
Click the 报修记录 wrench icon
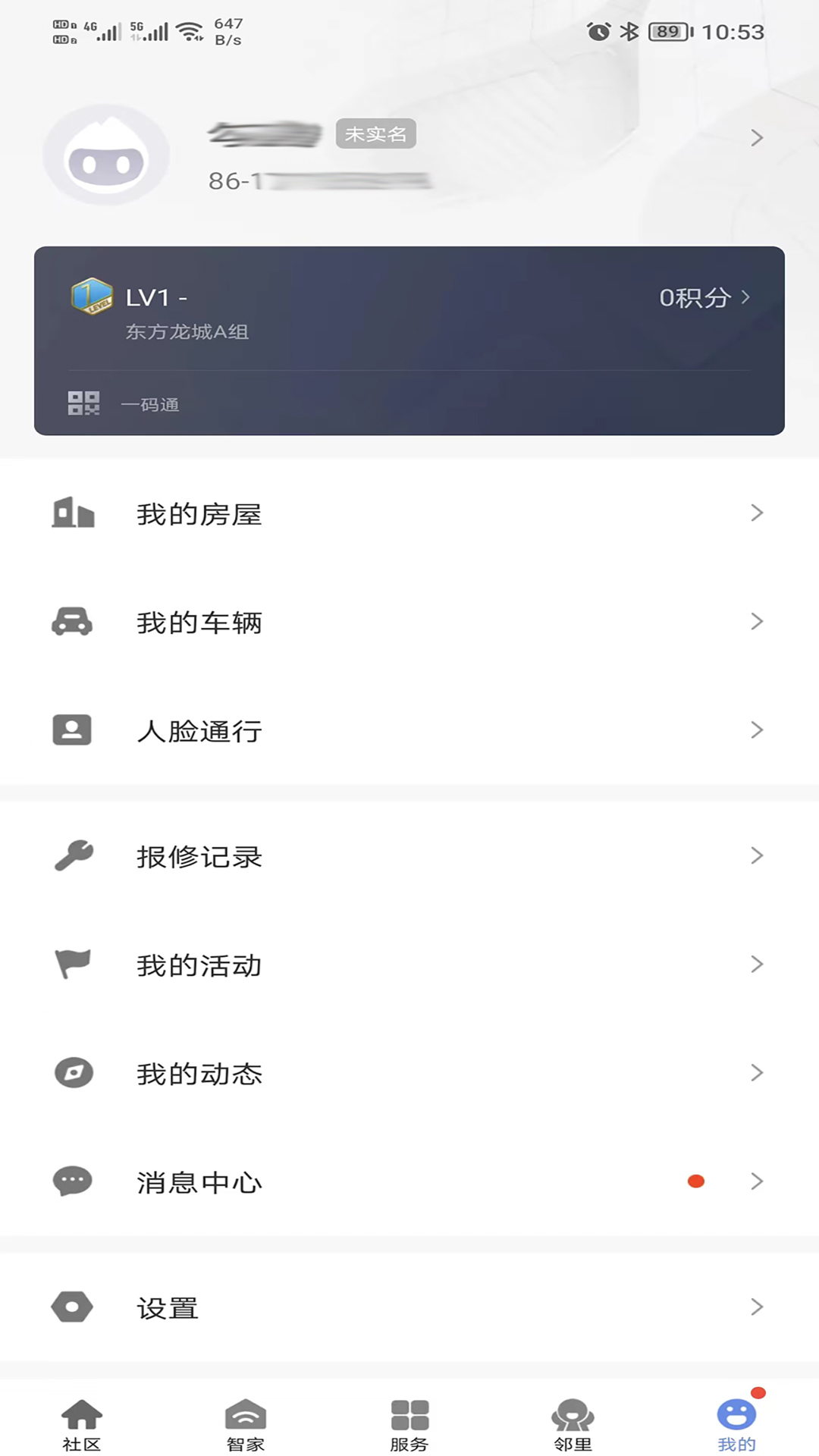pos(72,856)
